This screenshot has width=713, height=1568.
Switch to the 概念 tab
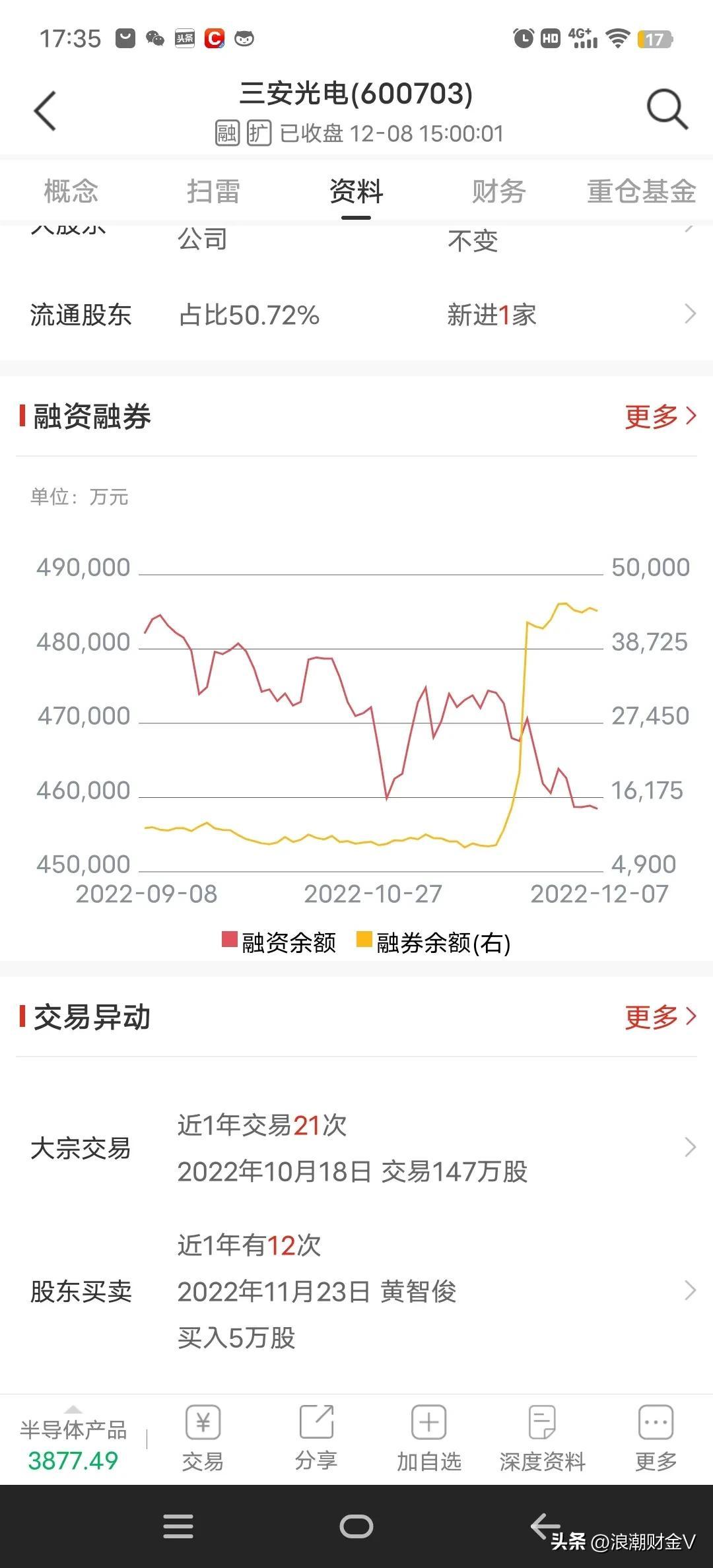(x=71, y=191)
